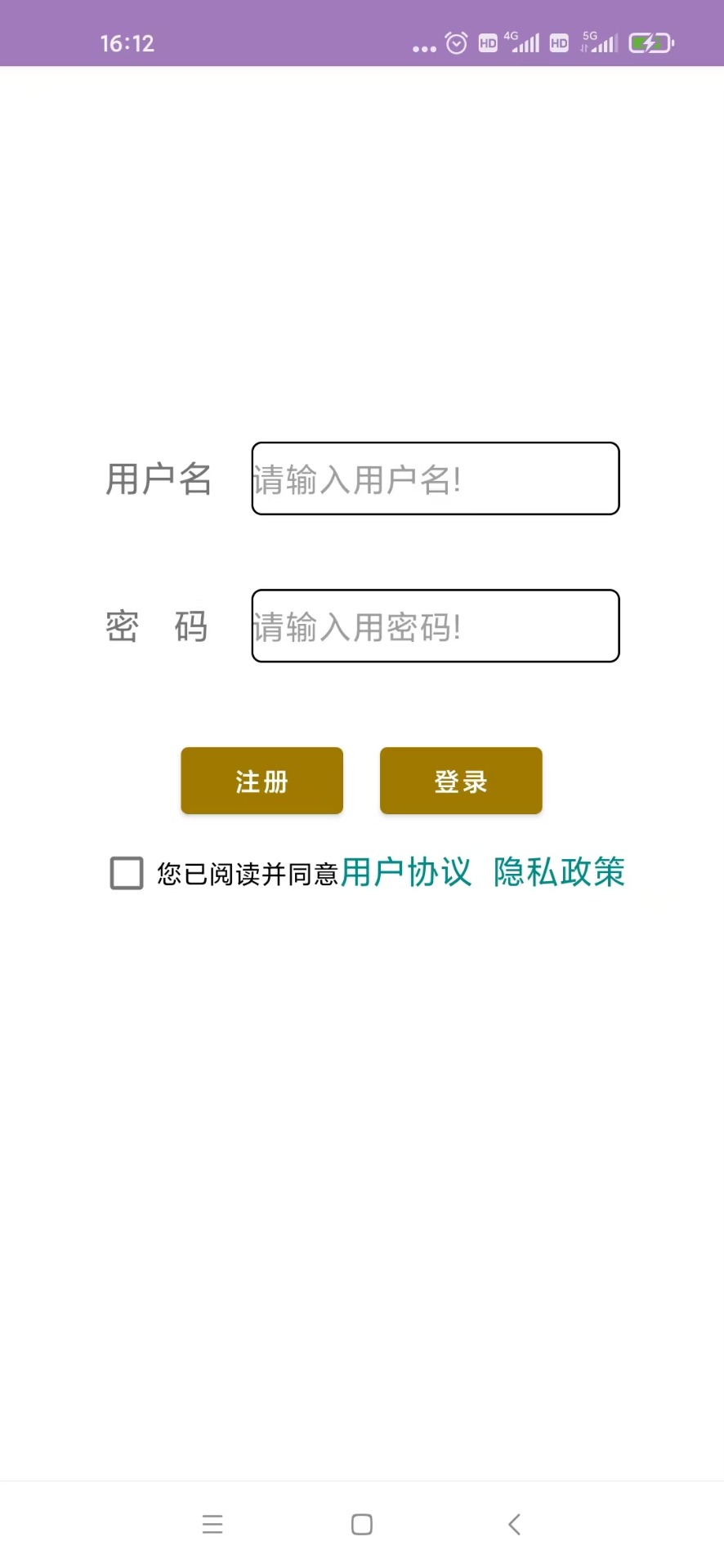This screenshot has width=724, height=1568.
Task: Tap the battery indicator in the status bar
Action: (x=650, y=42)
